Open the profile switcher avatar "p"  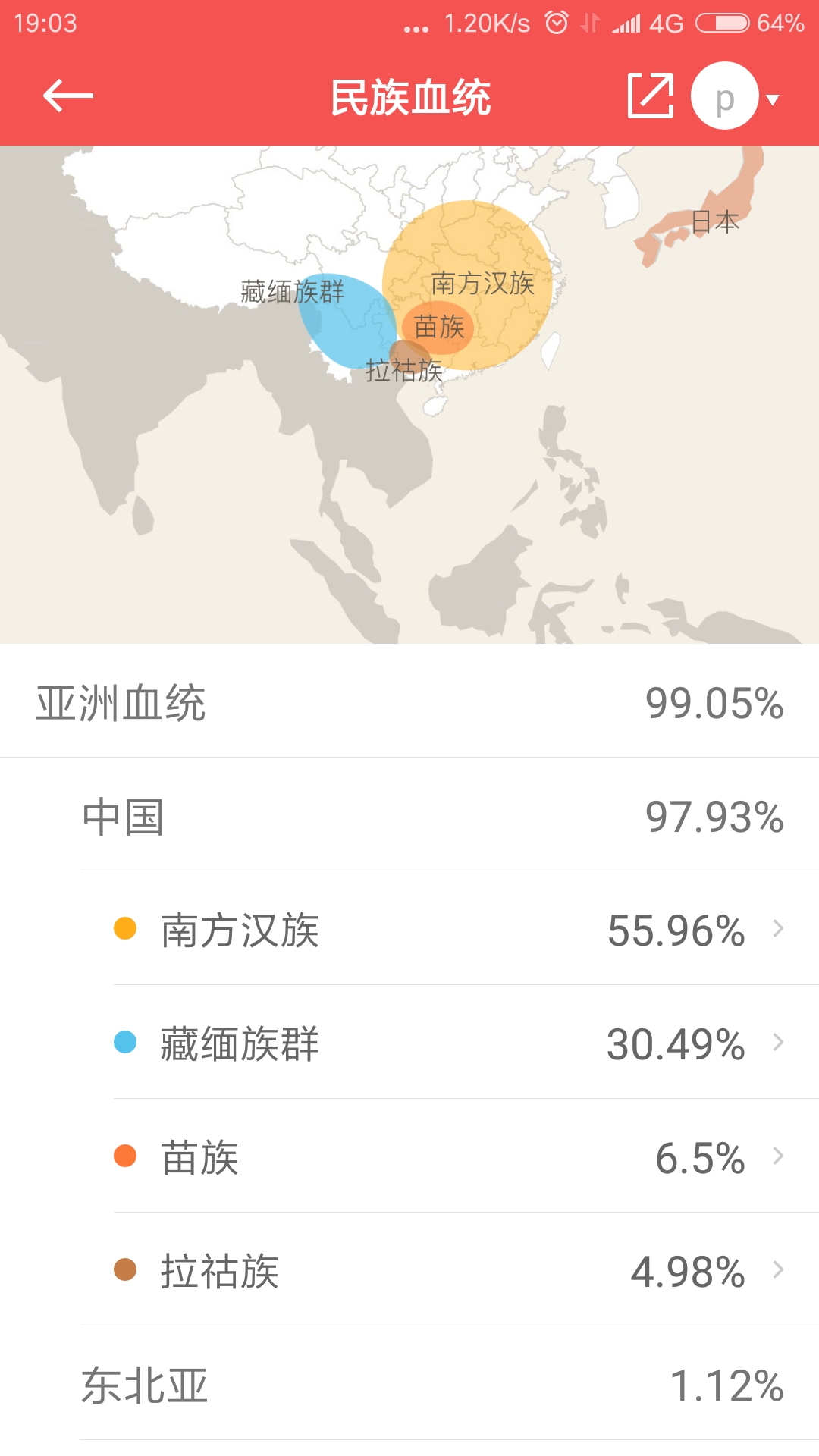(725, 96)
